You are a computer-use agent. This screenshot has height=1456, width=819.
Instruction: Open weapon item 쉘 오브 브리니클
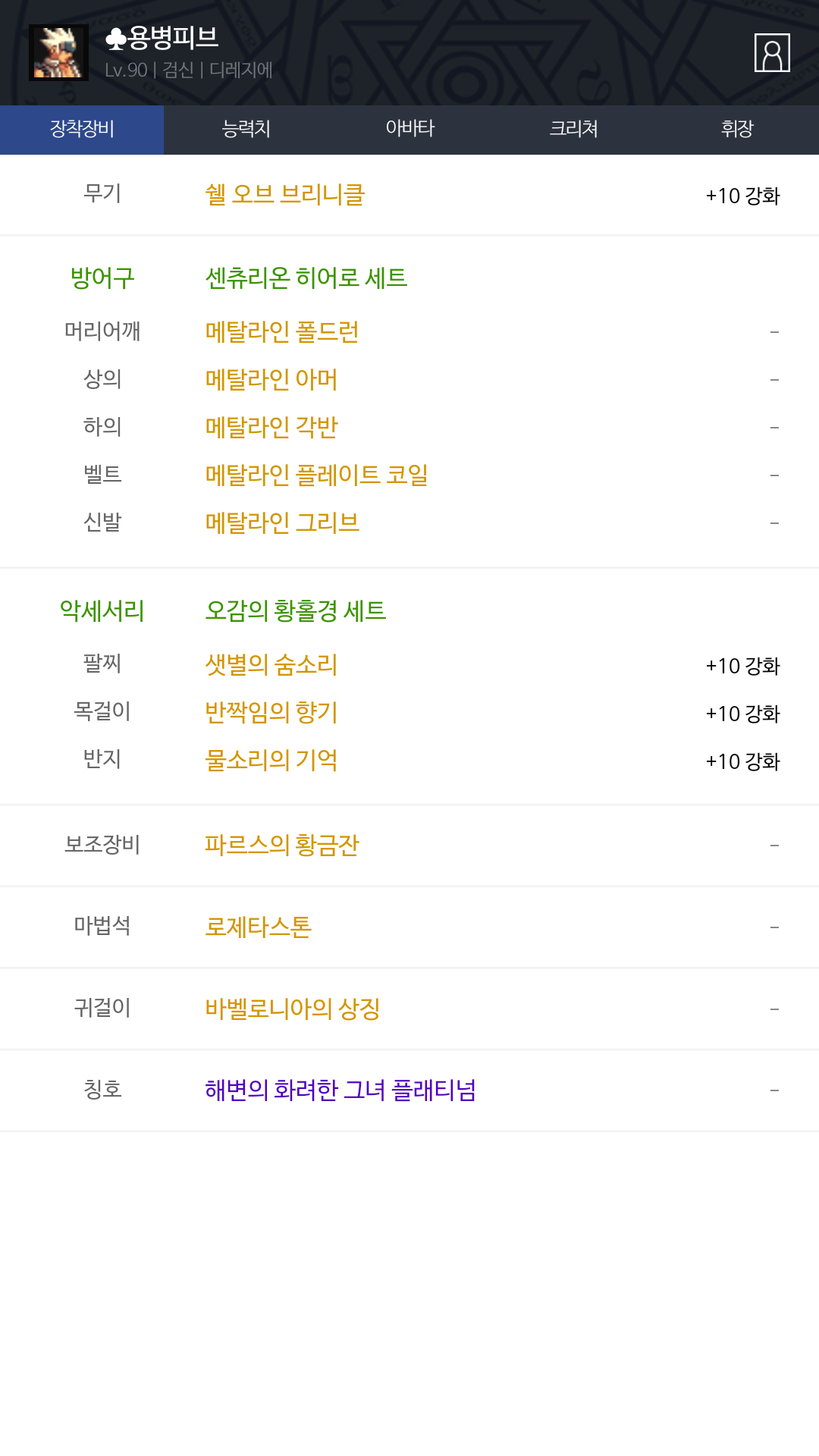pyautogui.click(x=285, y=195)
